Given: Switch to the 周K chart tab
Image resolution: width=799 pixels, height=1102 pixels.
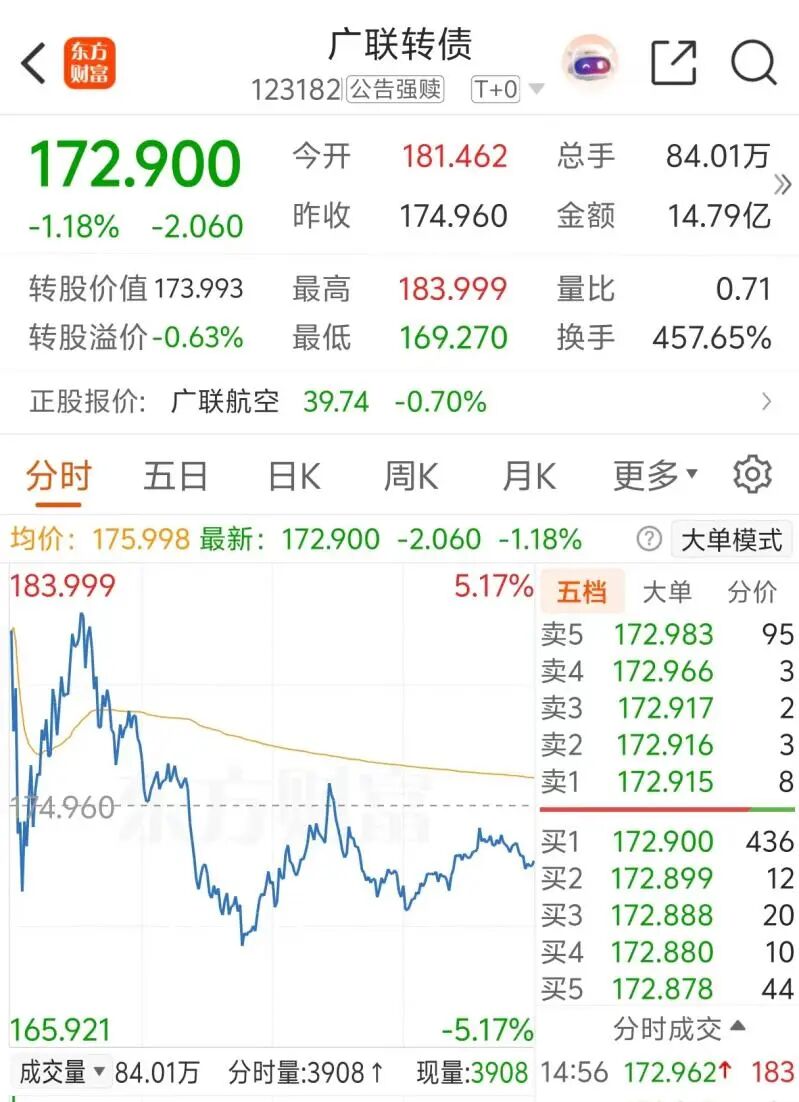Looking at the screenshot, I should click(x=410, y=476).
